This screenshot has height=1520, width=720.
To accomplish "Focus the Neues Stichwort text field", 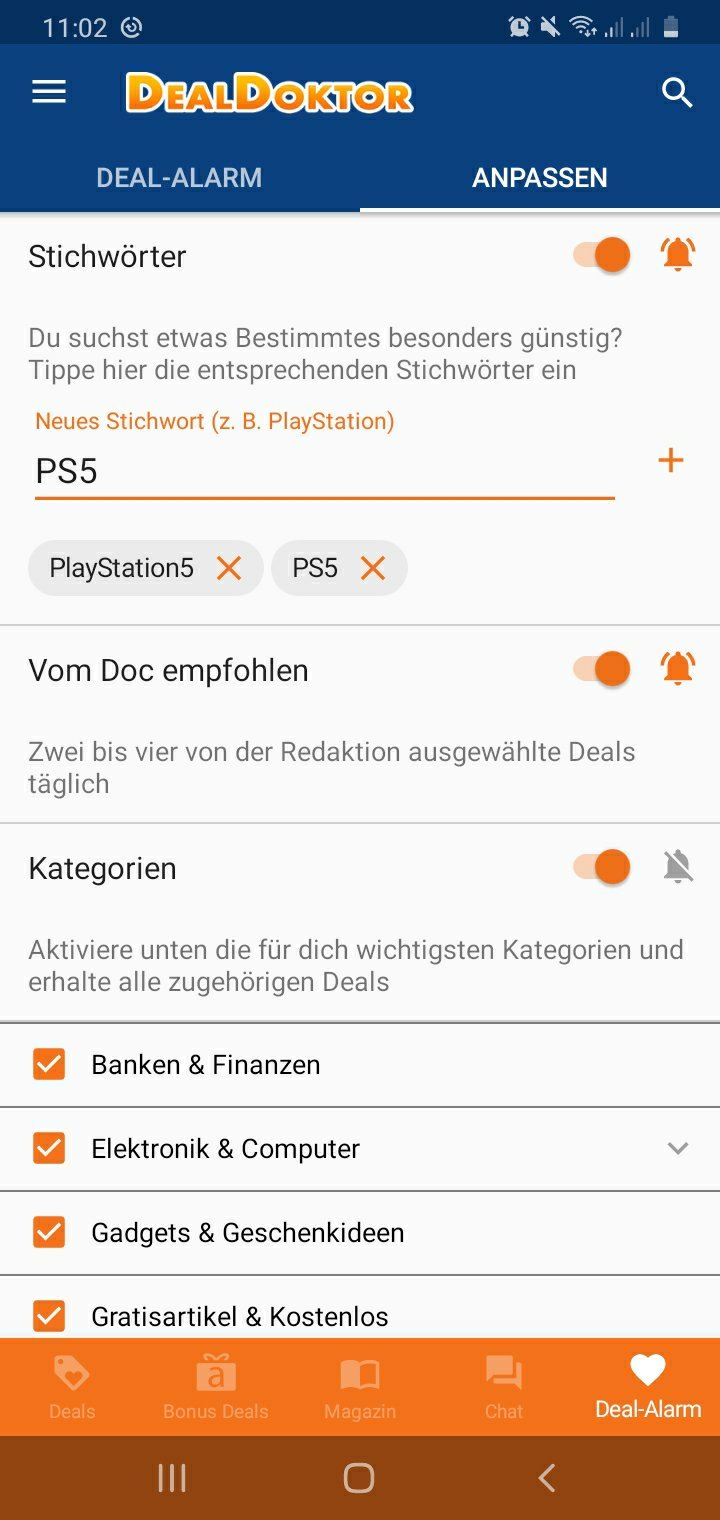I will pyautogui.click(x=325, y=471).
